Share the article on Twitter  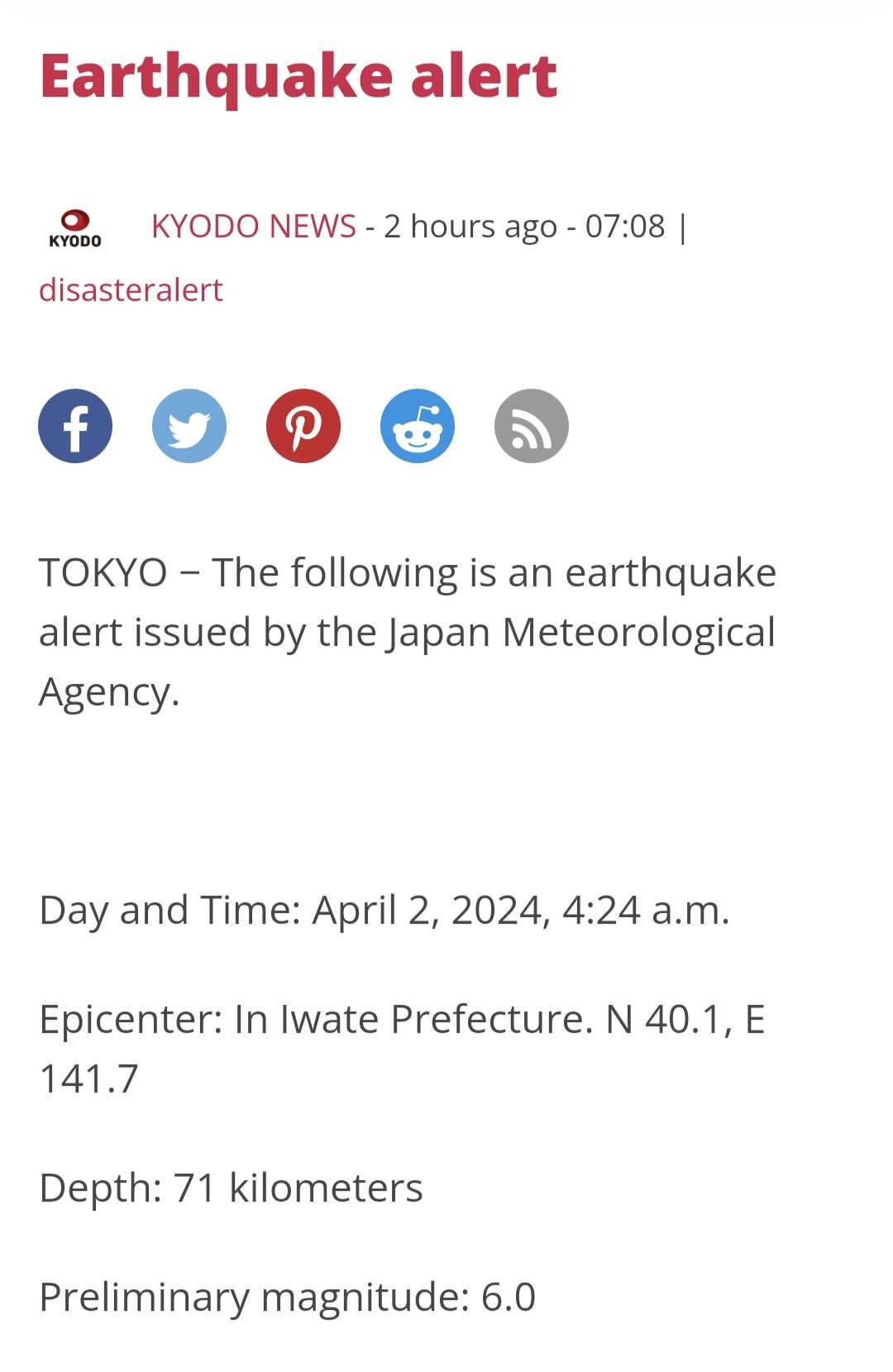189,426
